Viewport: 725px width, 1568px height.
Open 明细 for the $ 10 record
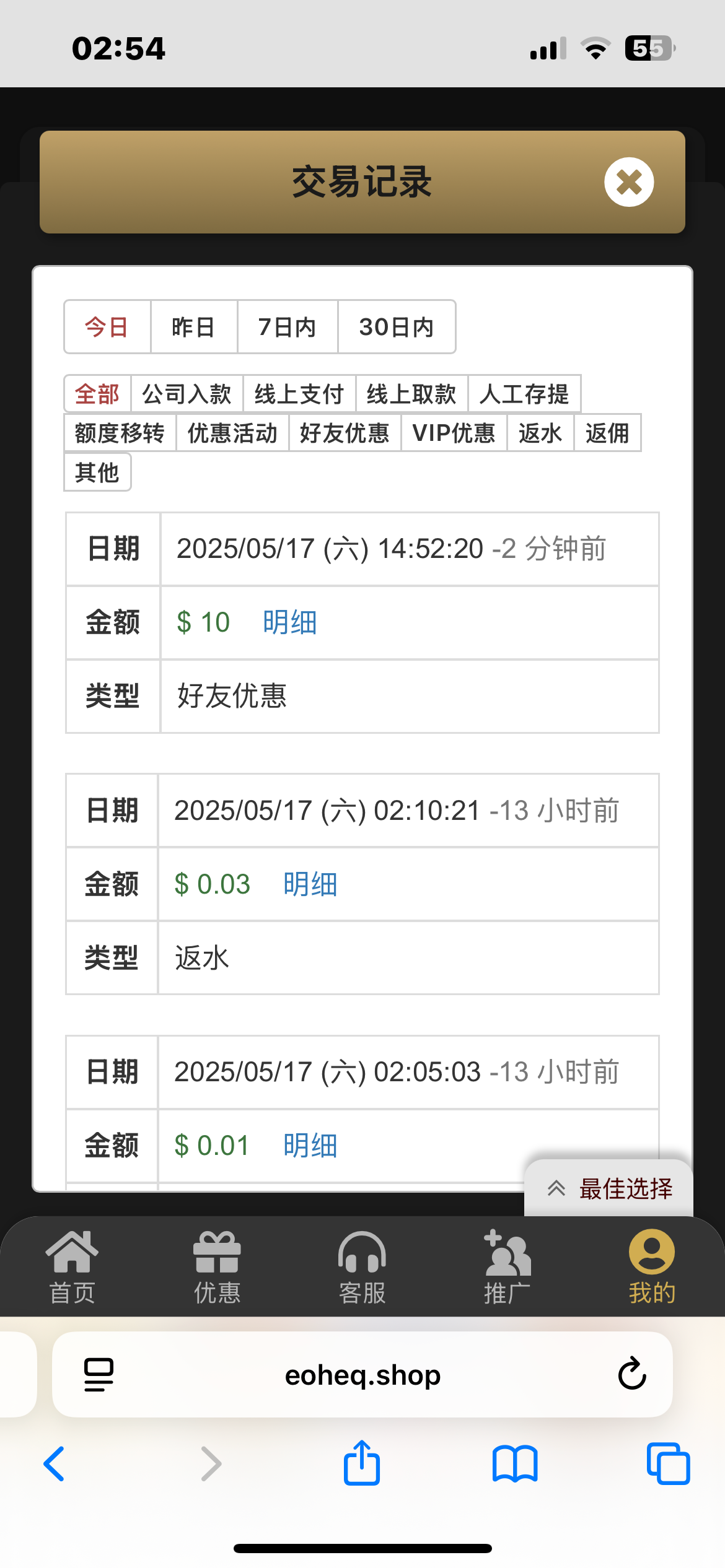click(289, 622)
